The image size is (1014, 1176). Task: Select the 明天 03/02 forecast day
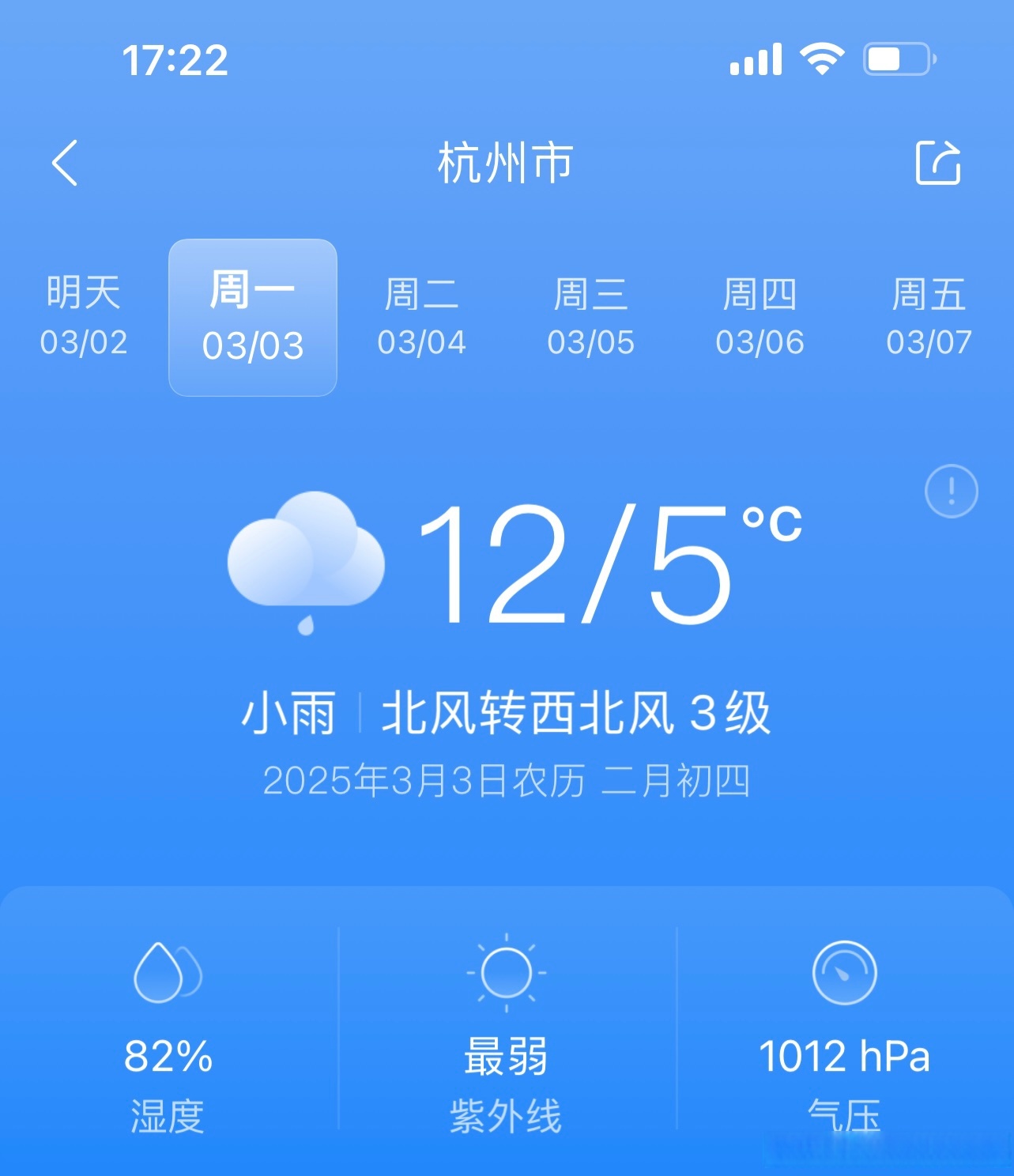click(x=81, y=318)
